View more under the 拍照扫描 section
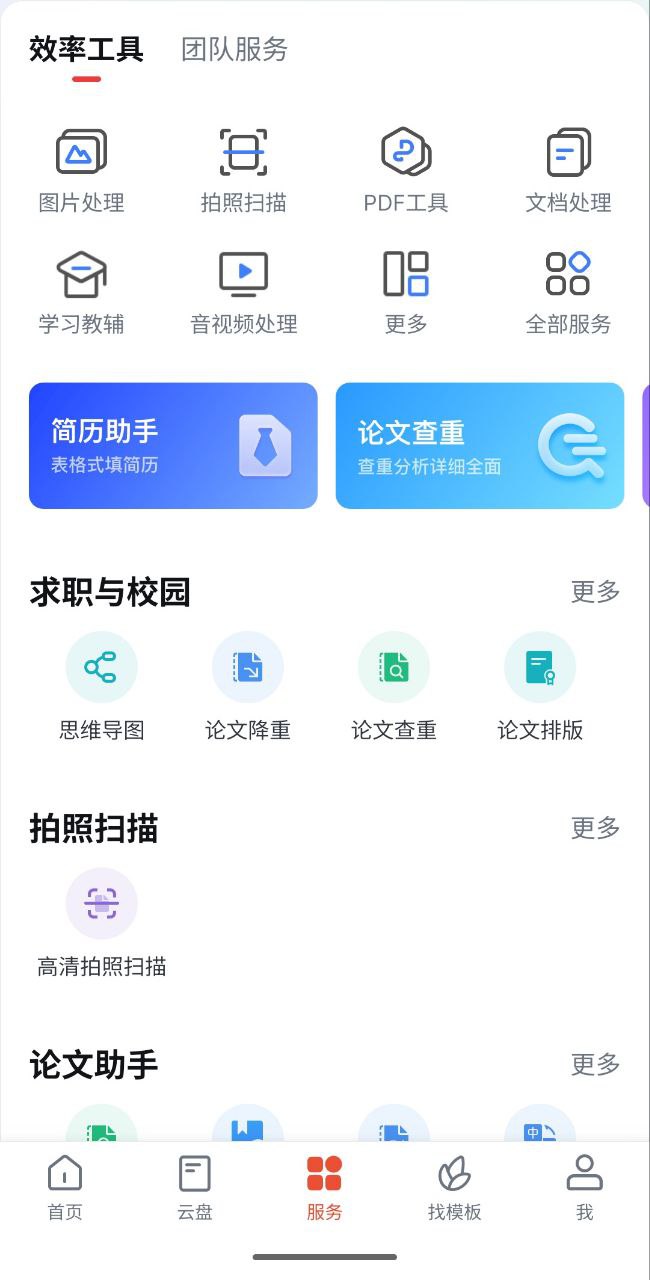650x1280 pixels. tap(595, 828)
